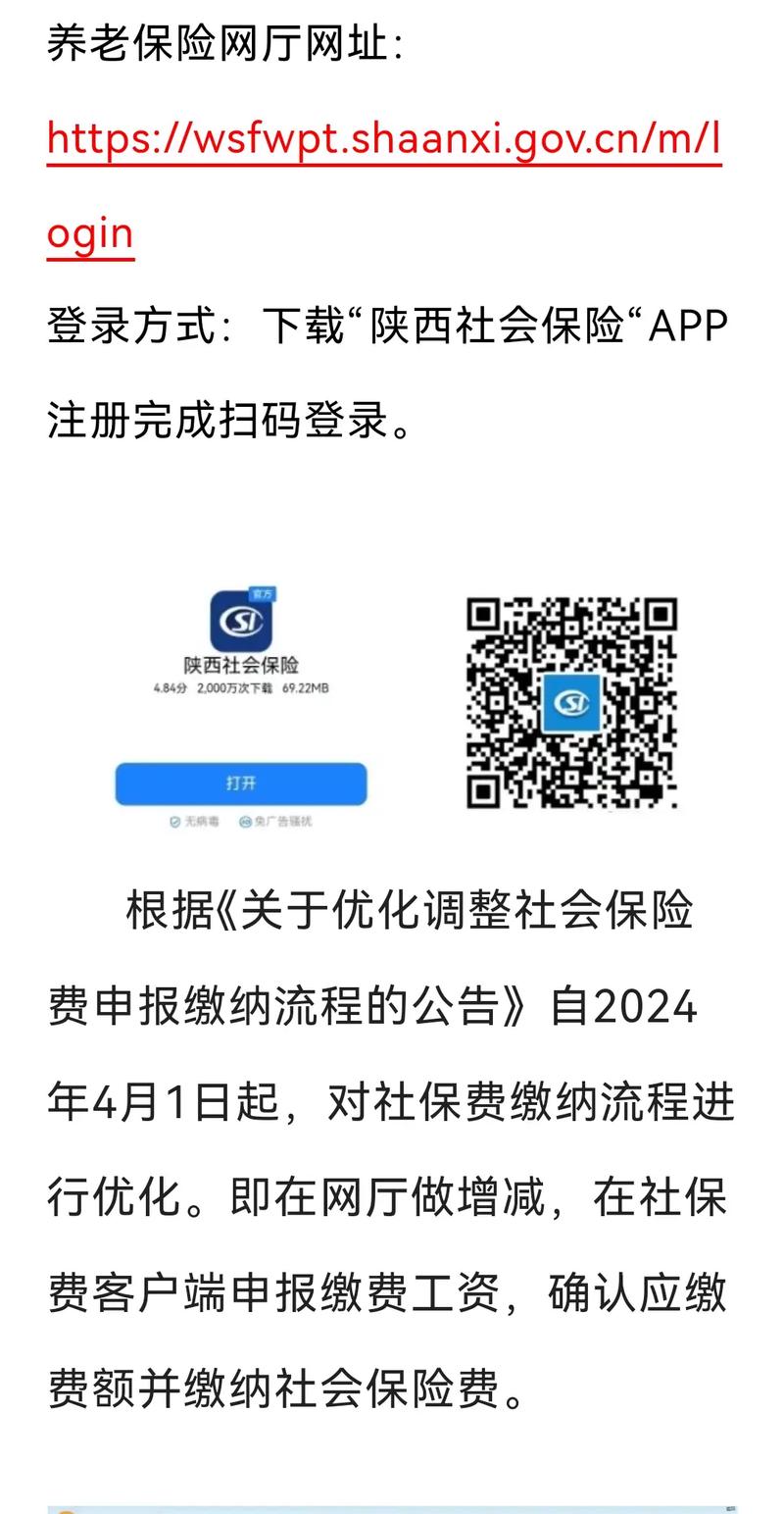The image size is (784, 1514).
Task: Tap the small circular icon before 免广告骚扰
Action: point(245,820)
